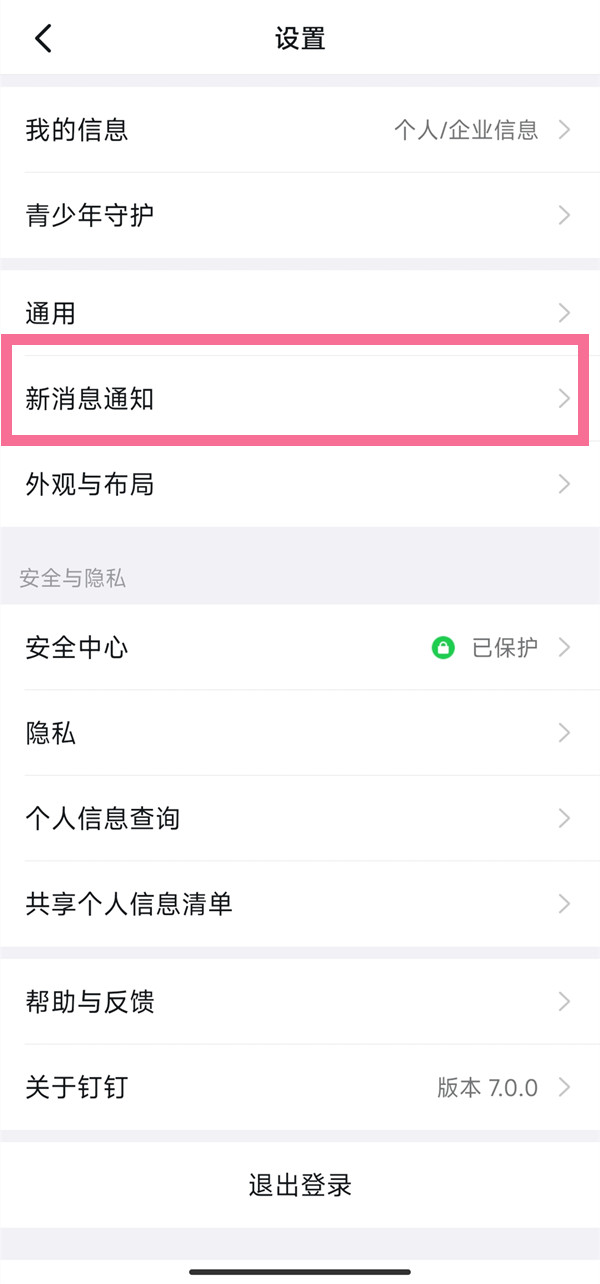
Task: Open 帮助与反馈 help and feedback
Action: (300, 1002)
